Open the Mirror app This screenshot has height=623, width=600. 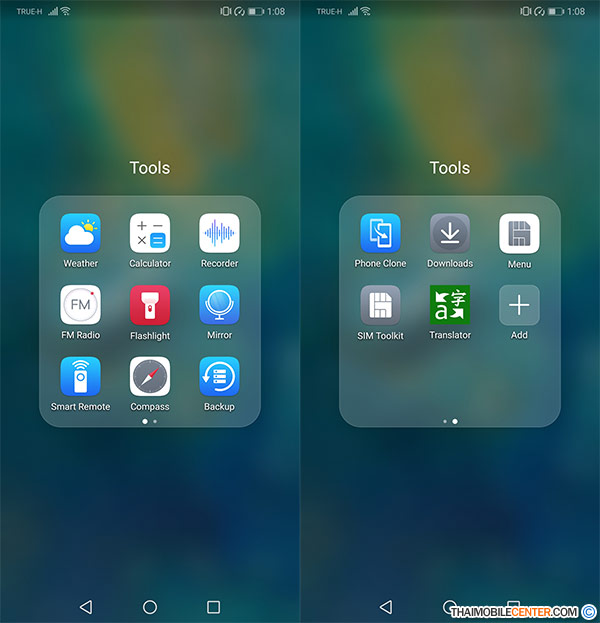point(219,305)
